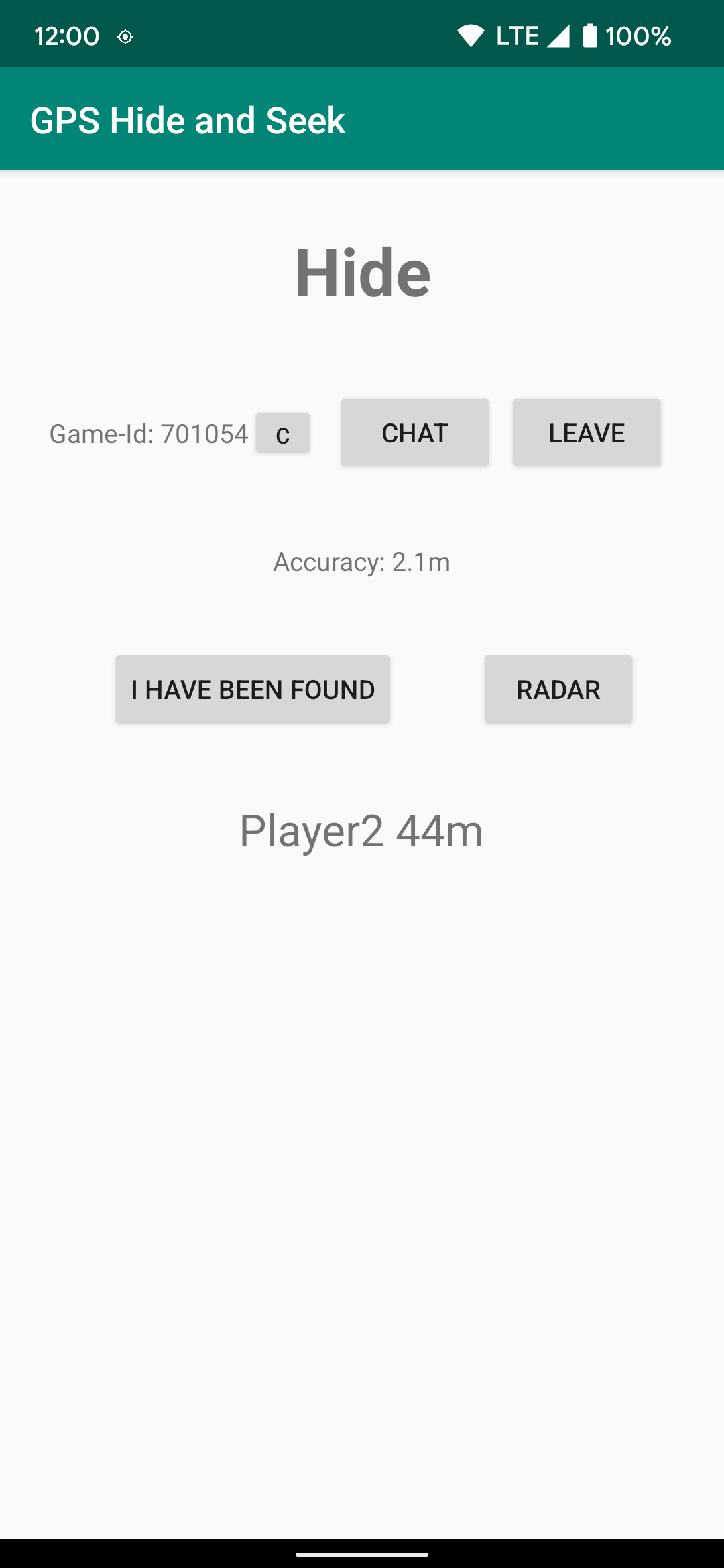Screen dimensions: 724x1568
Task: Select the clock showing 12:00
Action: click(x=67, y=36)
